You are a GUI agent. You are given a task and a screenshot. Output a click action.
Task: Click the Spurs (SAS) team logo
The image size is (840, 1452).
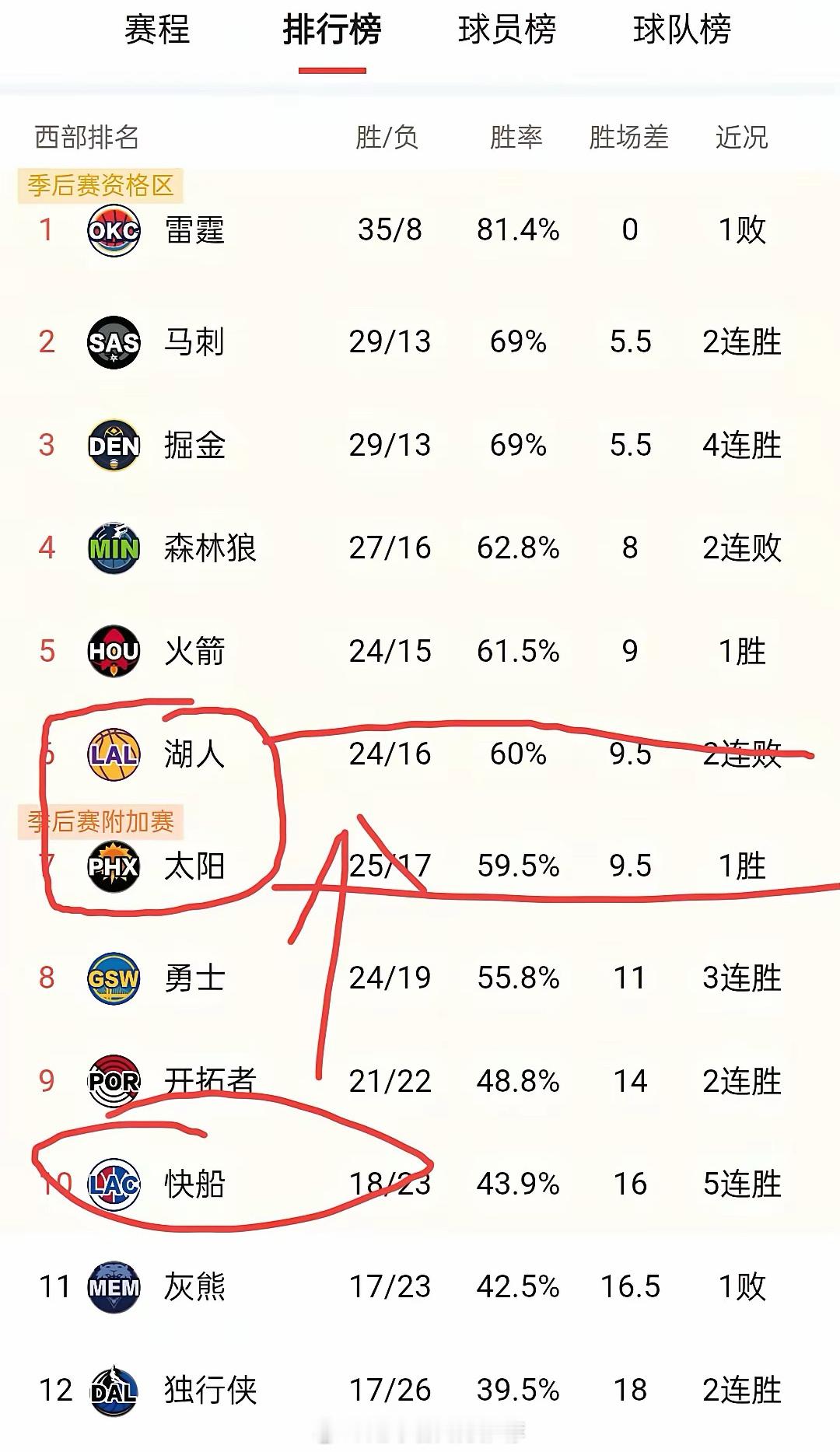coord(114,342)
